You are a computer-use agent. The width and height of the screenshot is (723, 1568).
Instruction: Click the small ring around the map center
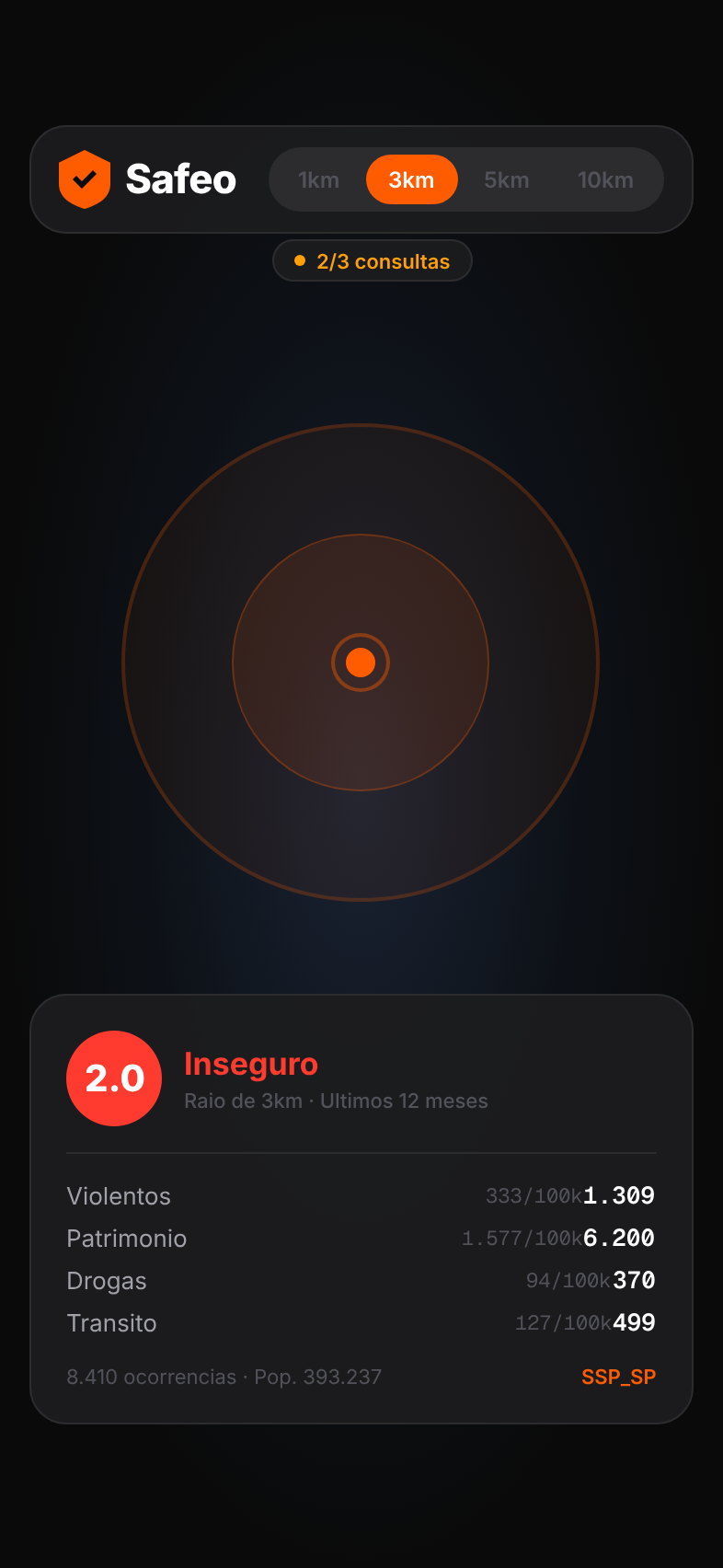361,635
